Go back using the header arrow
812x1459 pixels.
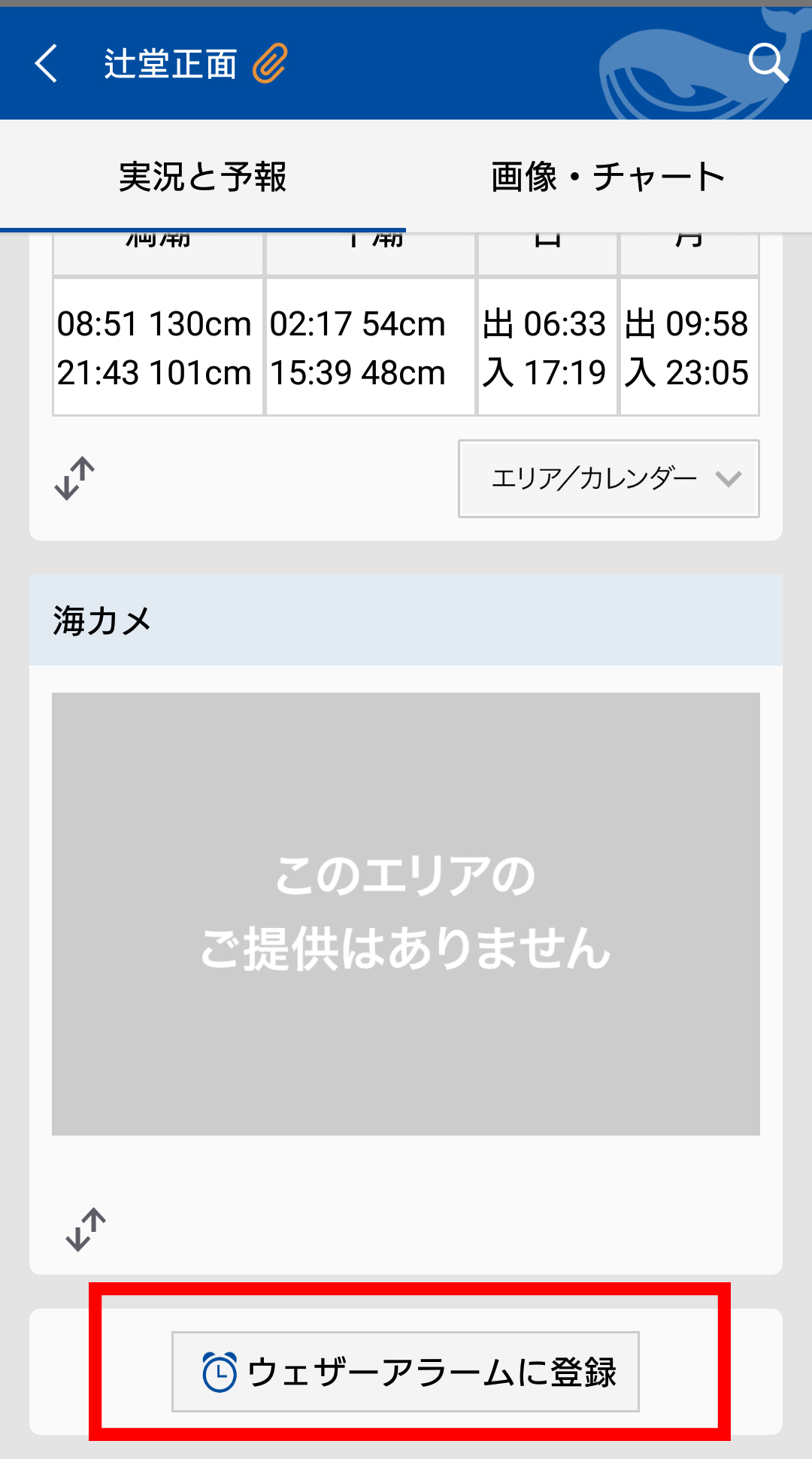(x=47, y=63)
